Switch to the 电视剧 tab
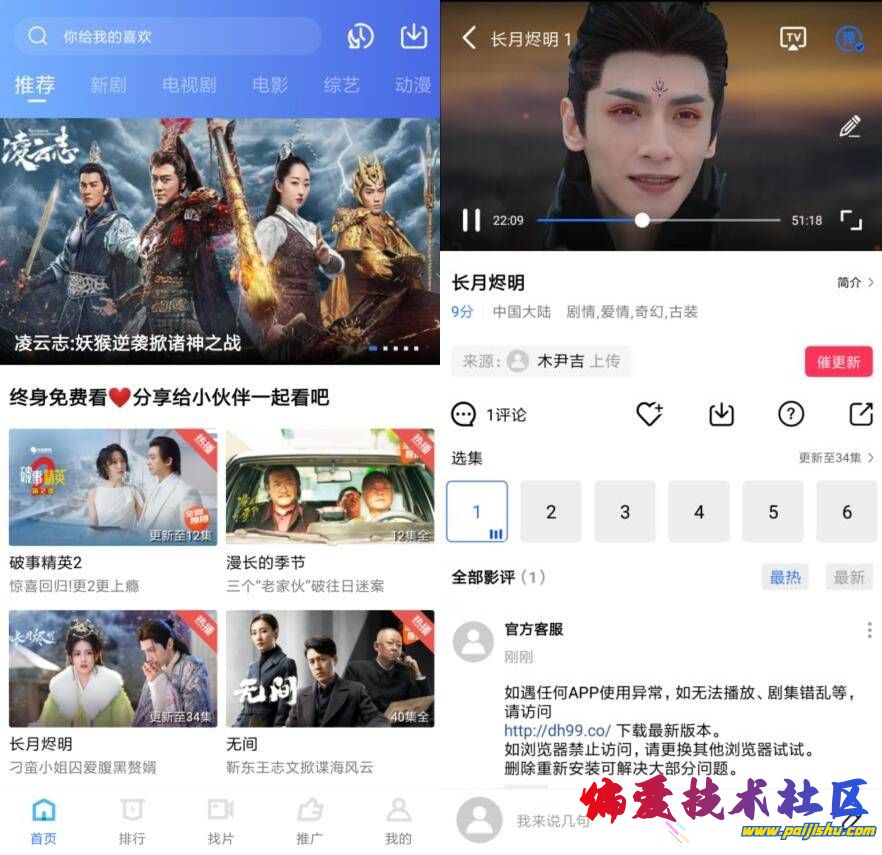 coord(189,85)
